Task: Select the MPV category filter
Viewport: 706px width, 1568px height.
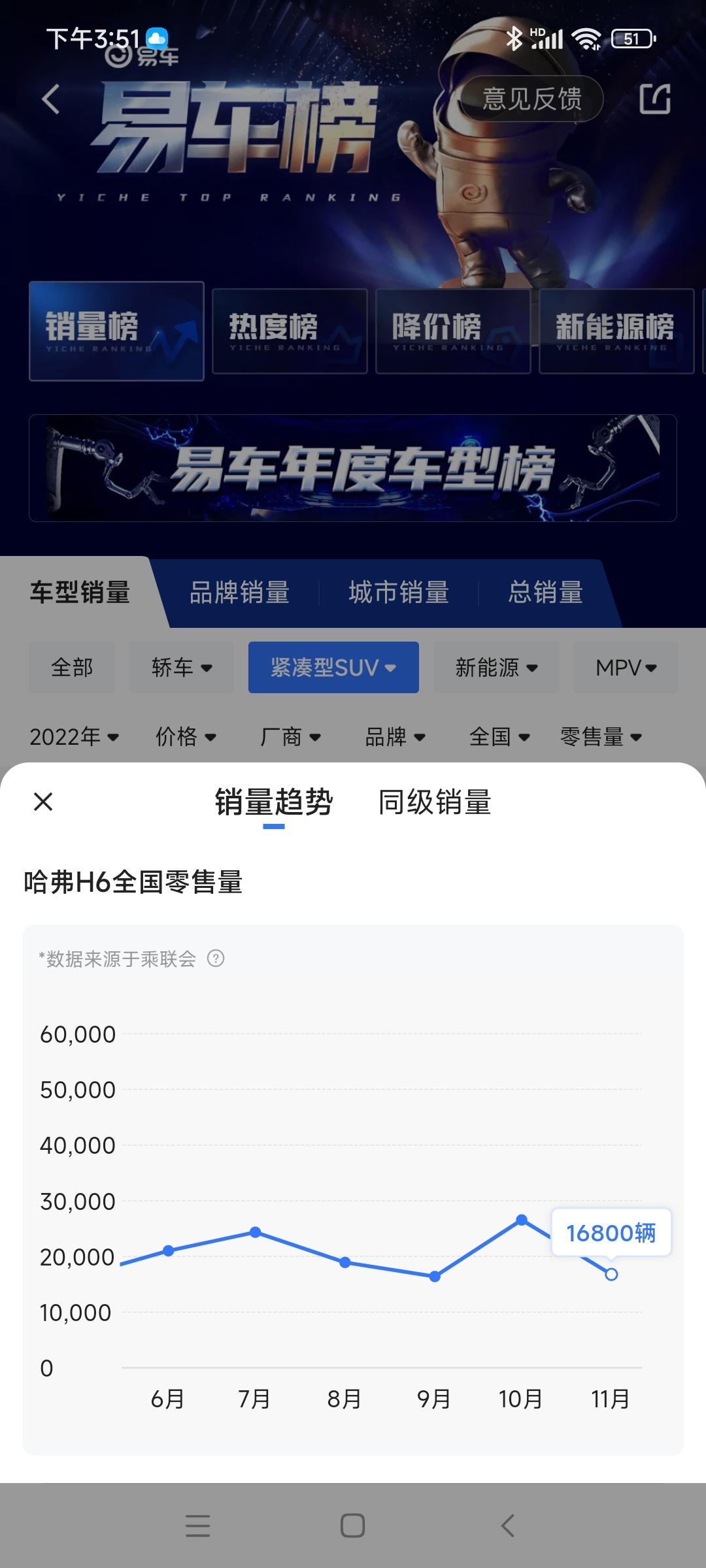Action: (625, 667)
